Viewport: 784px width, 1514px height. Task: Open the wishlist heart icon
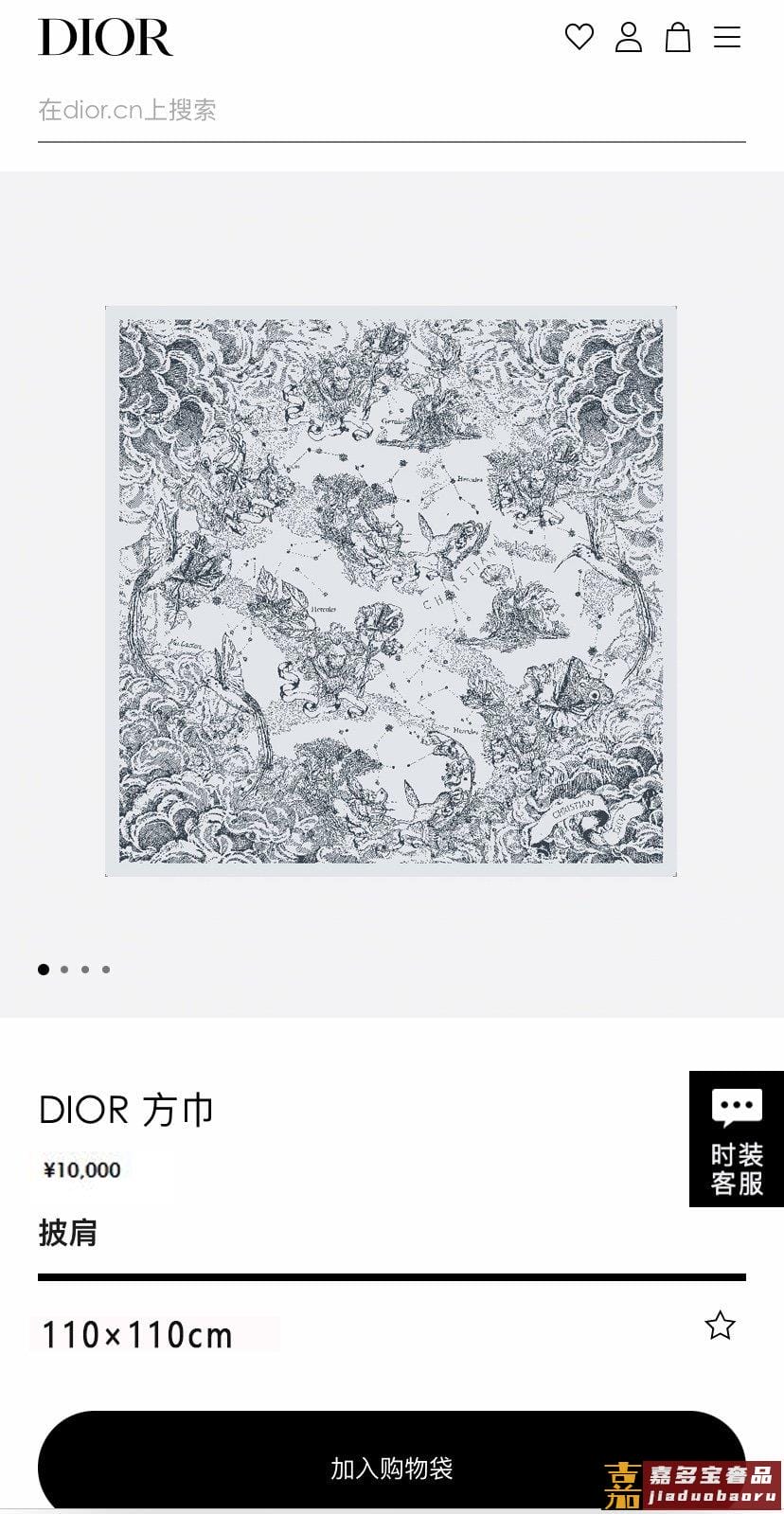pos(579,38)
